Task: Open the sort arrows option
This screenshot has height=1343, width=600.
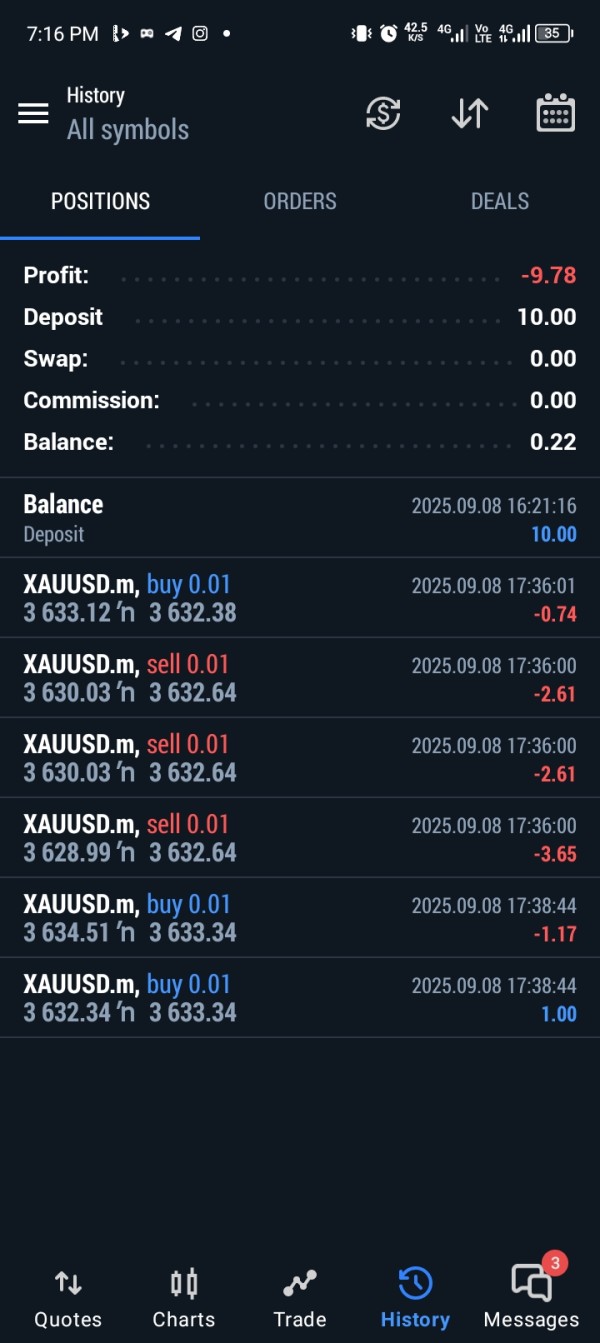Action: tap(469, 114)
